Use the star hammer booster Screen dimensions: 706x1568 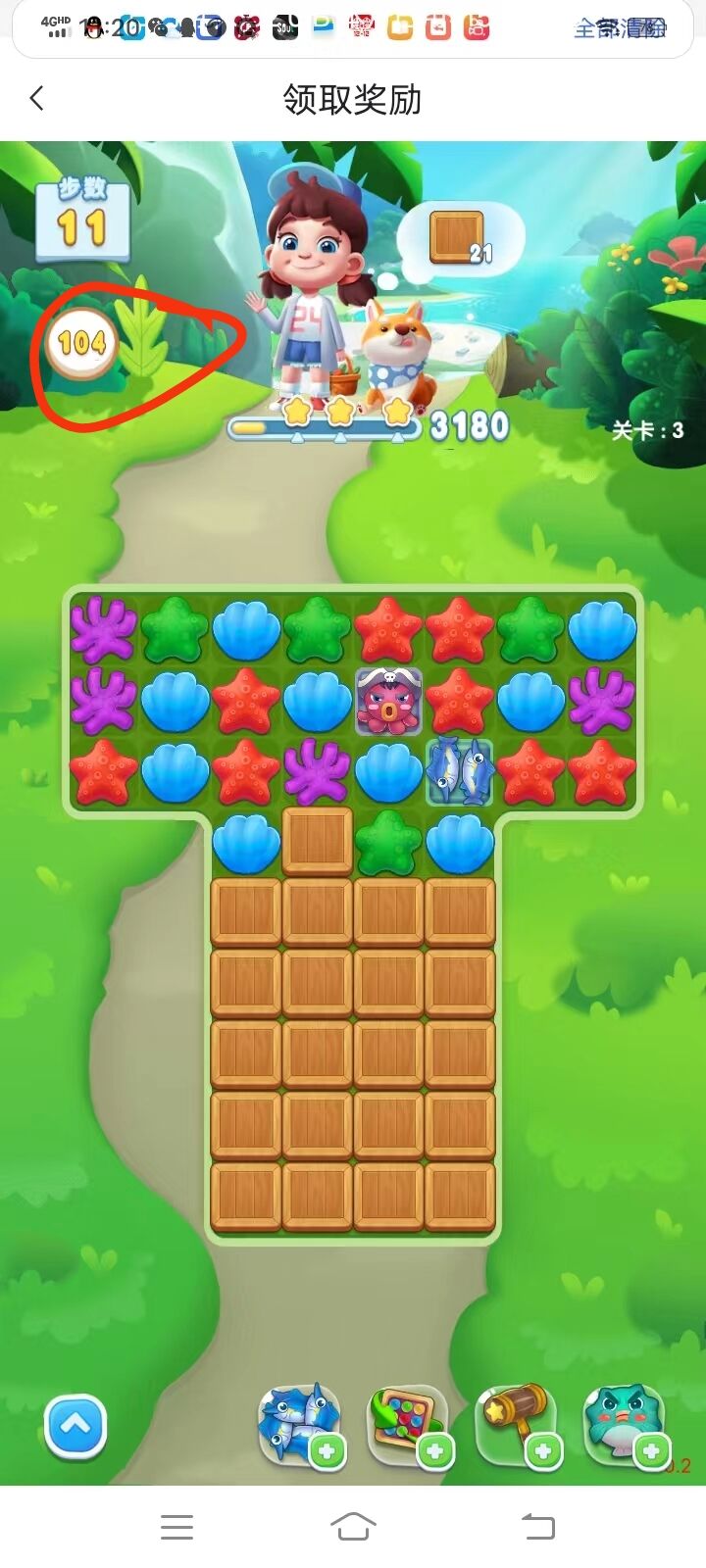pos(516,1424)
